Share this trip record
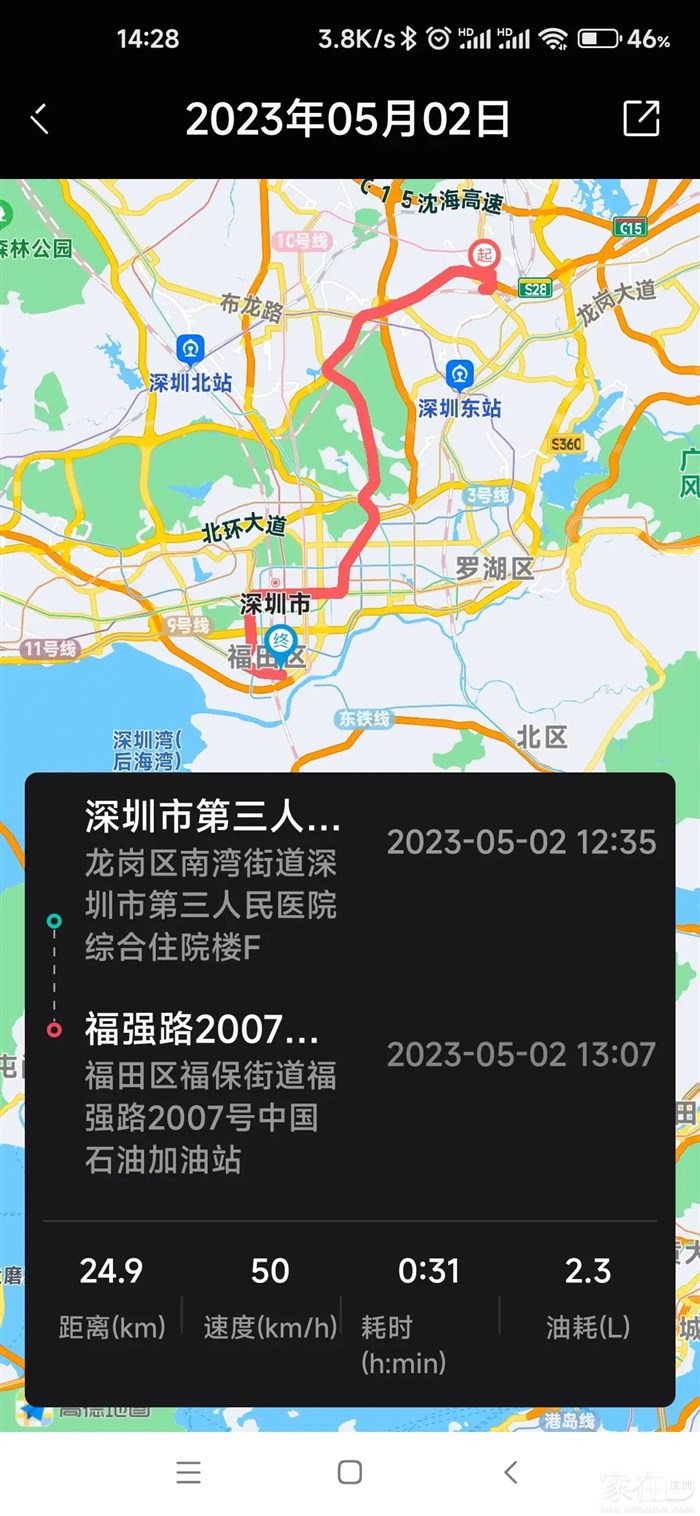Image resolution: width=700 pixels, height=1516 pixels. point(641,118)
